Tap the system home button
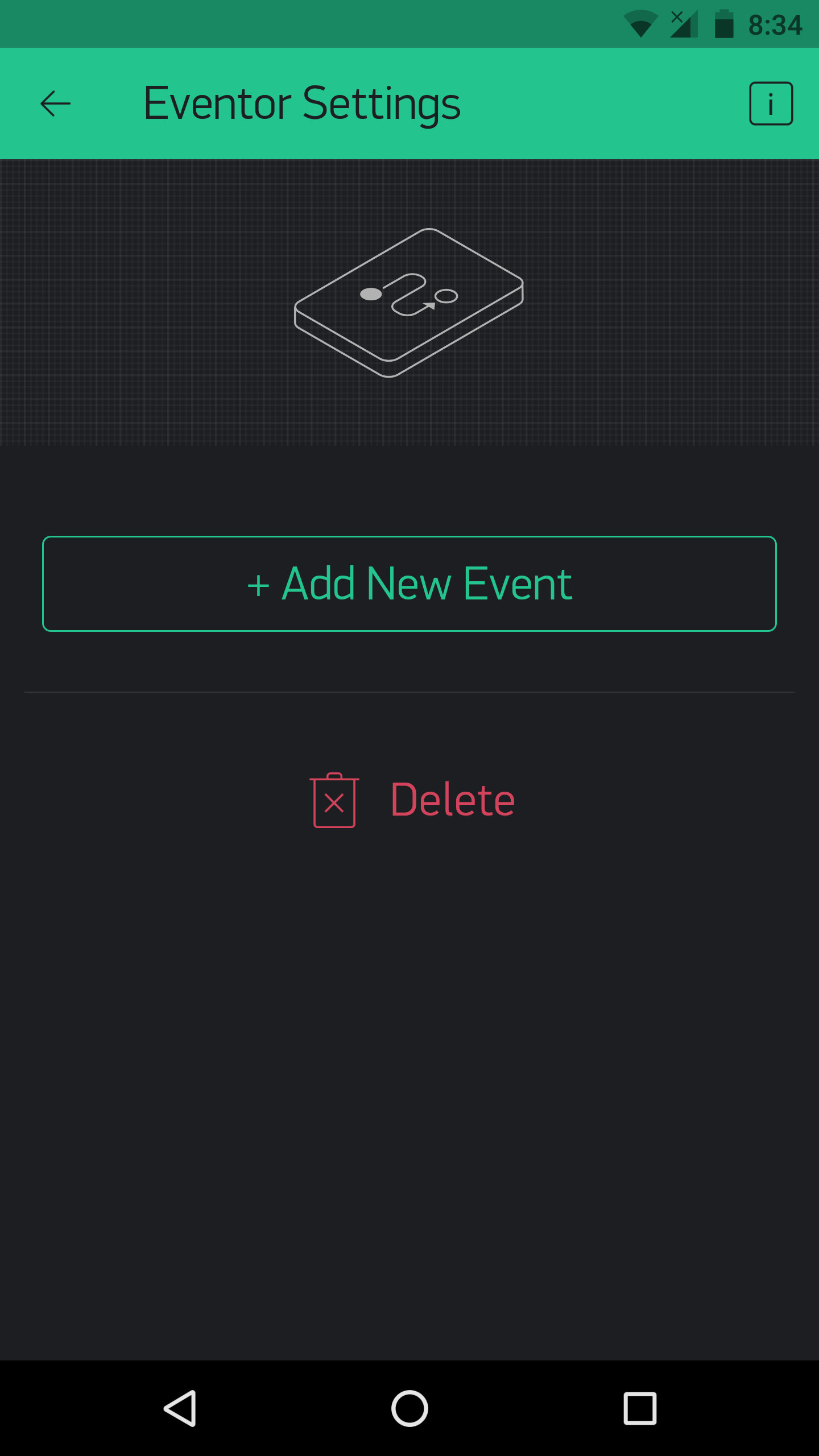The image size is (819, 1456). pos(409,1408)
